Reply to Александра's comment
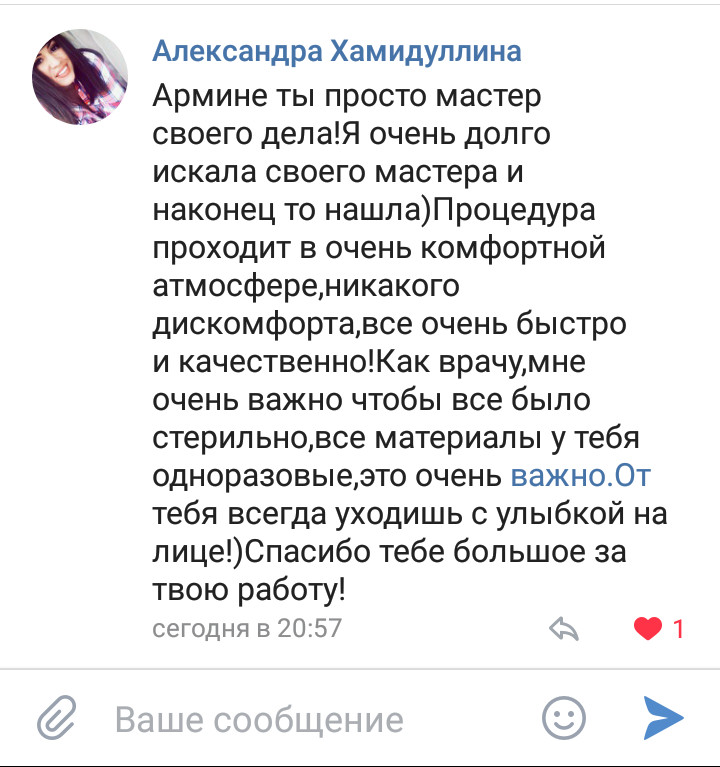This screenshot has height=767, width=720. [x=565, y=629]
